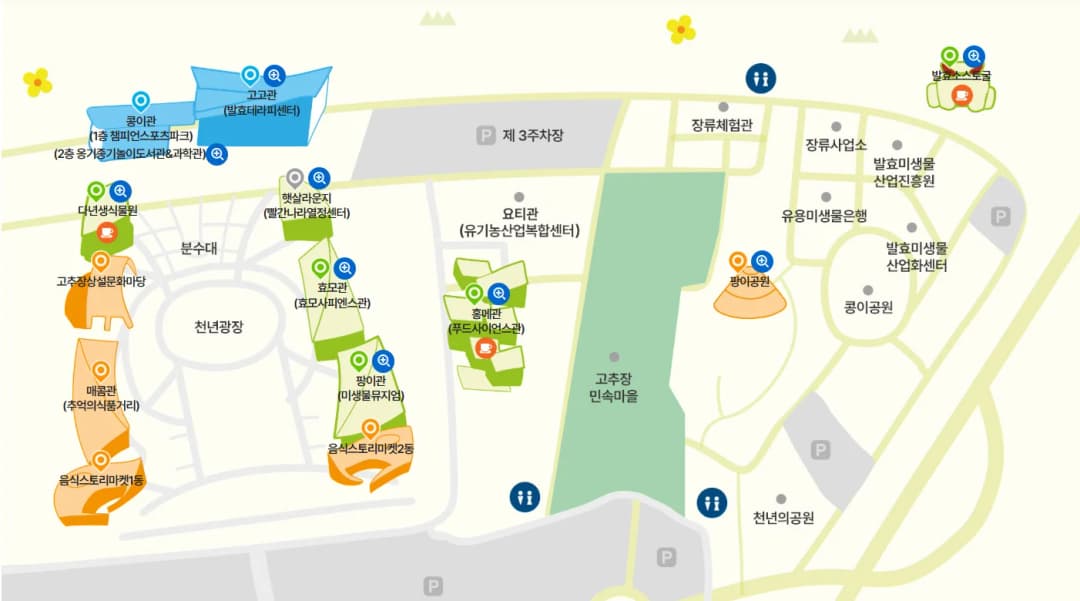Tap the orange pin on 음식스토리마켓2동

coord(370,429)
